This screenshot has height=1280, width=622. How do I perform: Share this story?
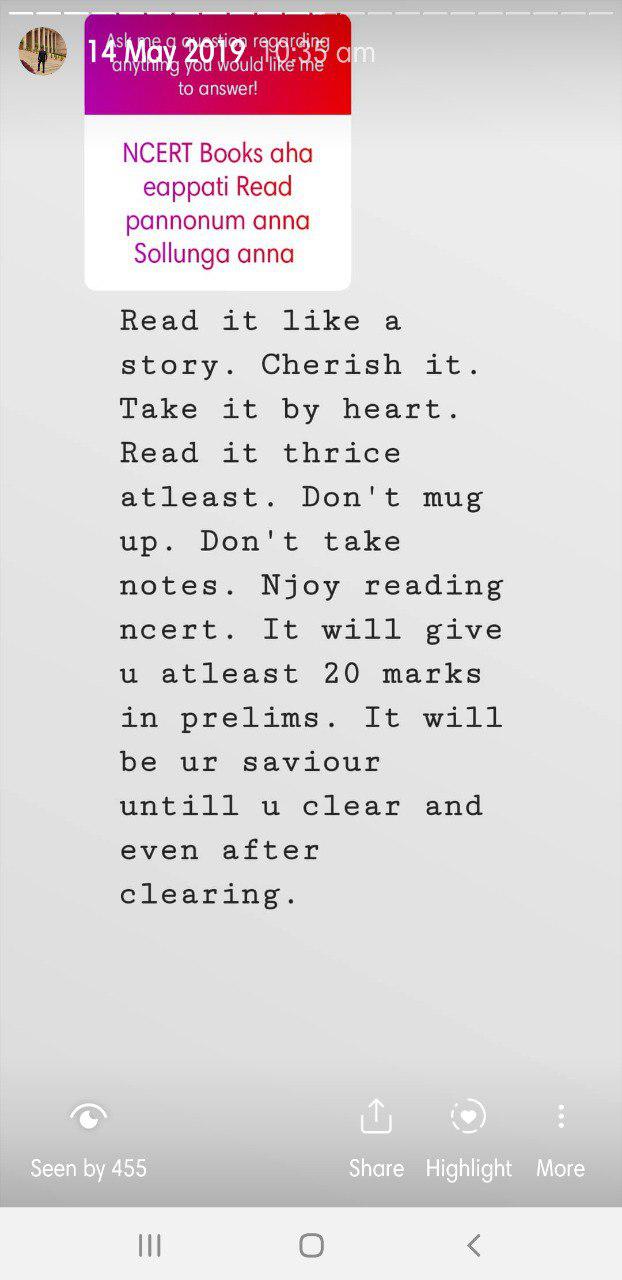(376, 1138)
